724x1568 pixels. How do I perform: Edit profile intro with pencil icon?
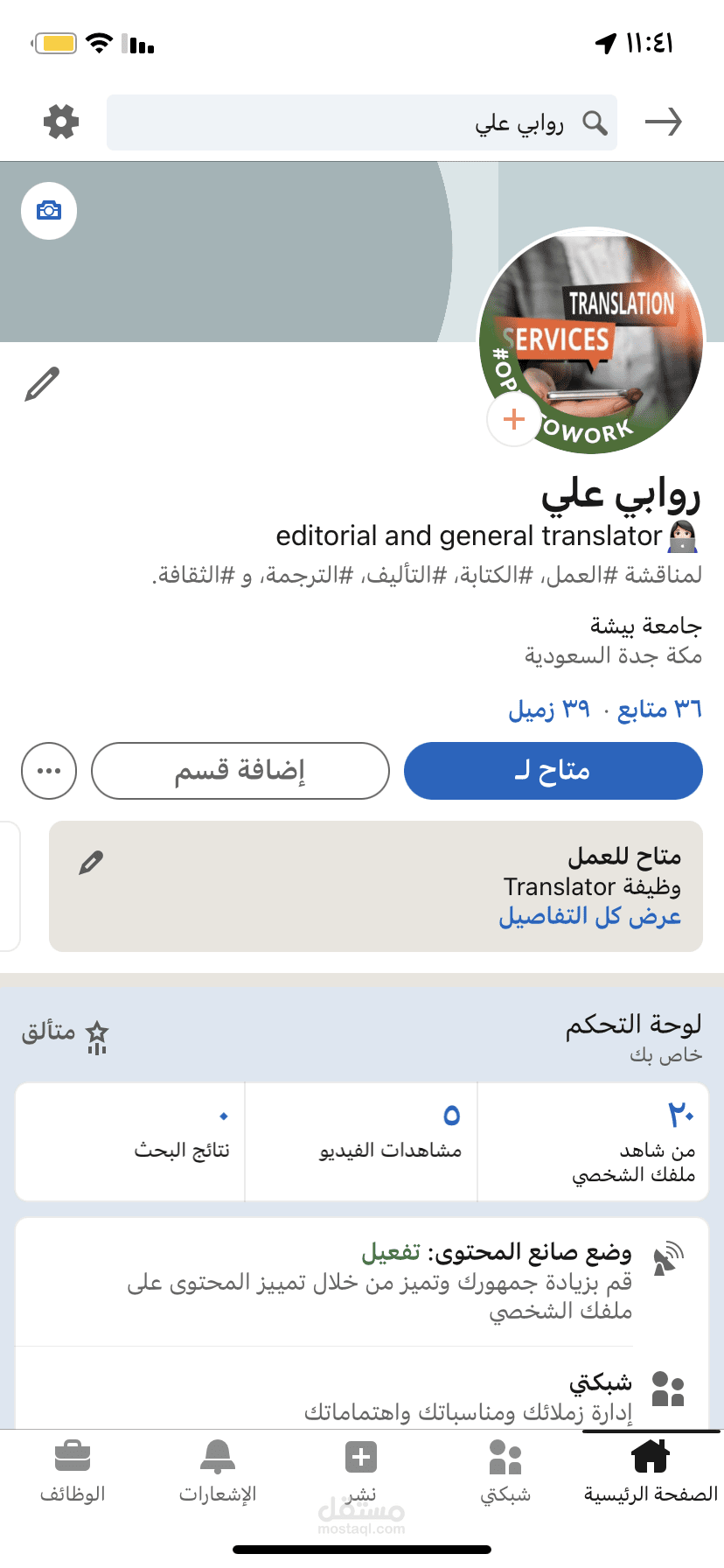pyautogui.click(x=42, y=383)
